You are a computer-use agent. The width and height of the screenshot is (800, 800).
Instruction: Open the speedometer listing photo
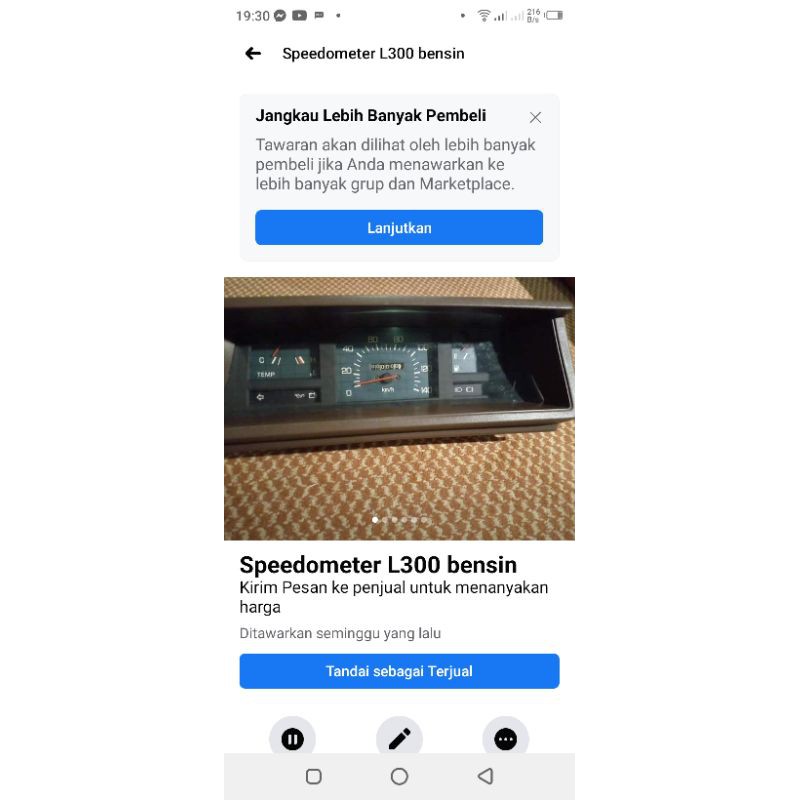pyautogui.click(x=399, y=408)
